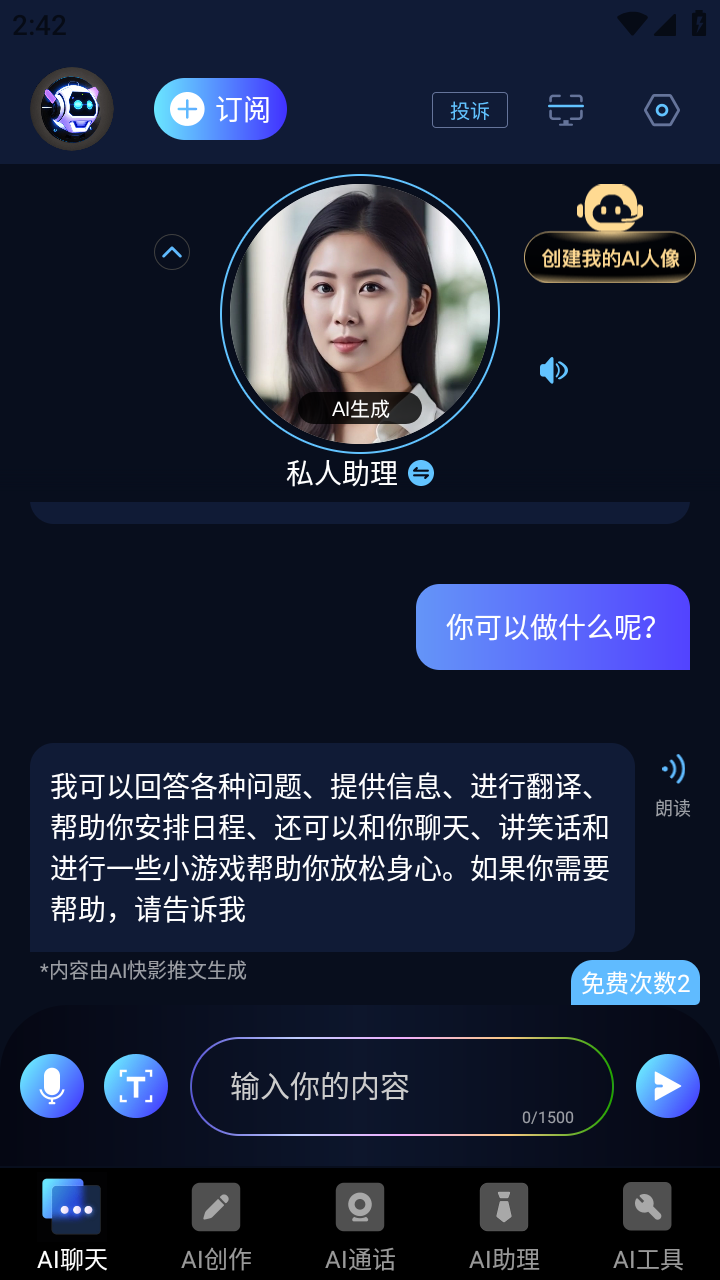Viewport: 720px width, 1280px height.
Task: Tap the AI assistant portrait
Action: (360, 315)
